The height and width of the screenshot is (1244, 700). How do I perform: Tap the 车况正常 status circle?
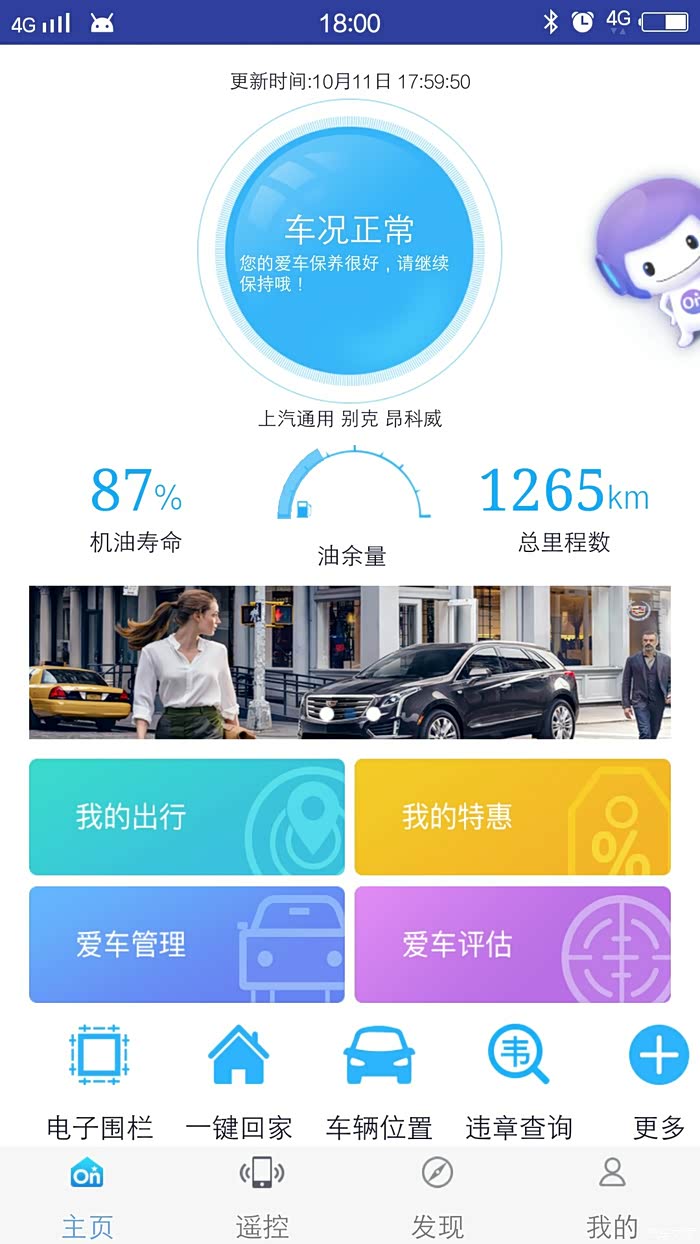(x=350, y=250)
